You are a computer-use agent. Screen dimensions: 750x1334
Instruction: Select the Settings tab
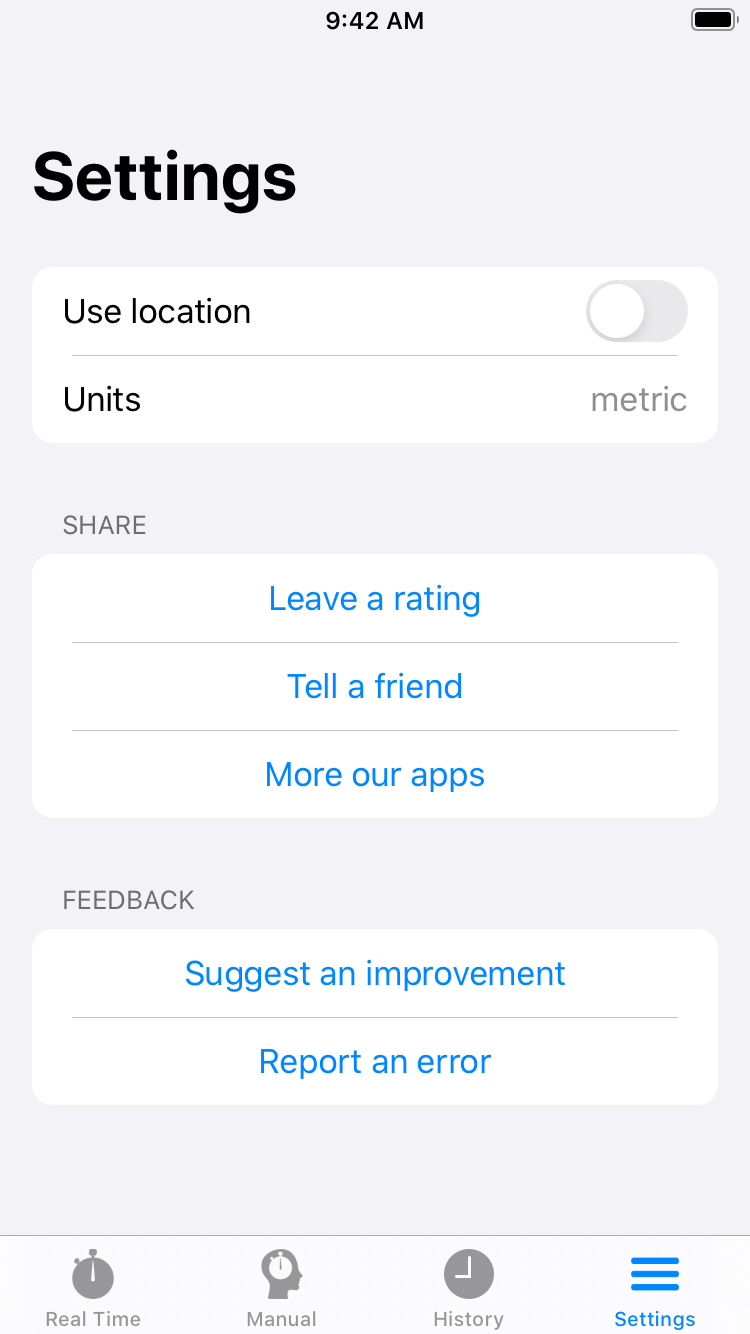pyautogui.click(x=655, y=1288)
